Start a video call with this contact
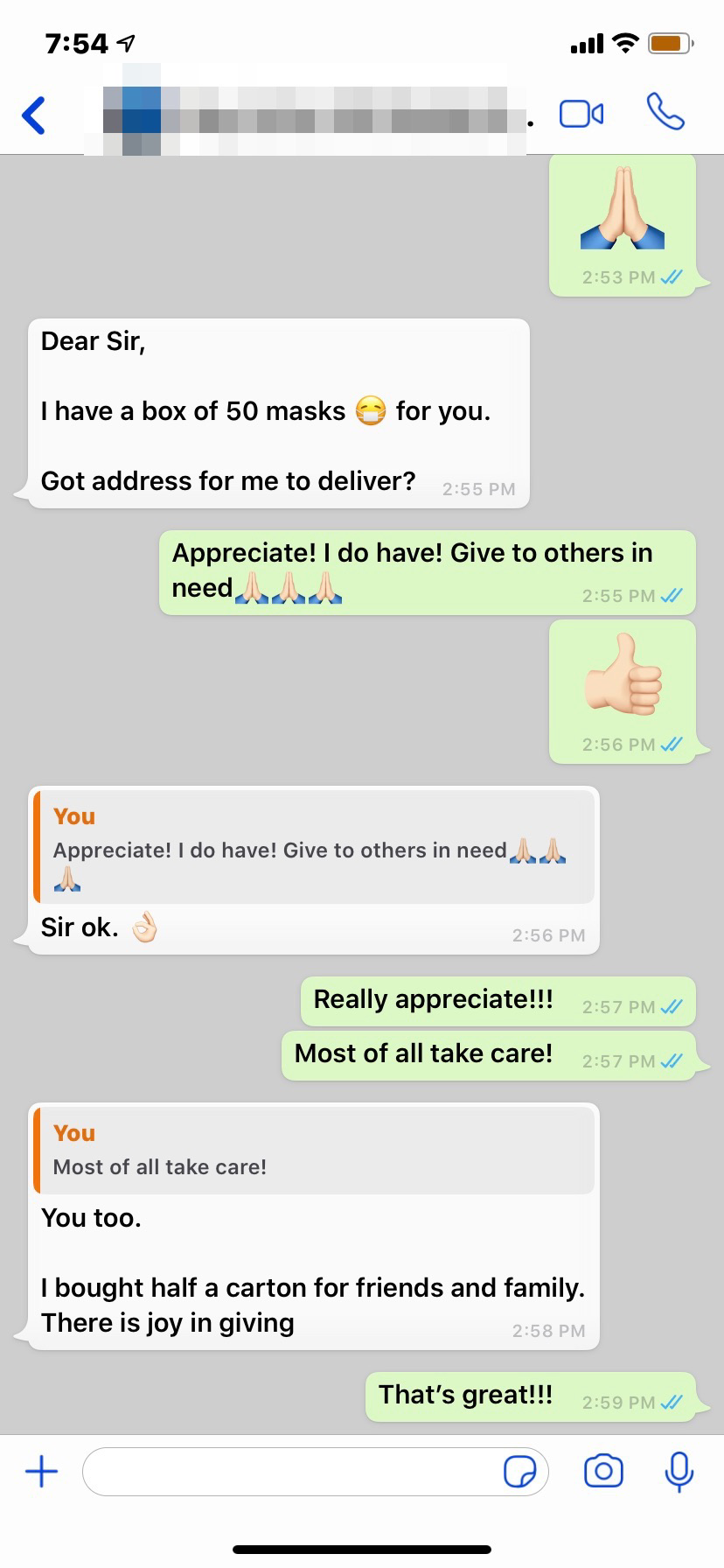 coord(581,114)
